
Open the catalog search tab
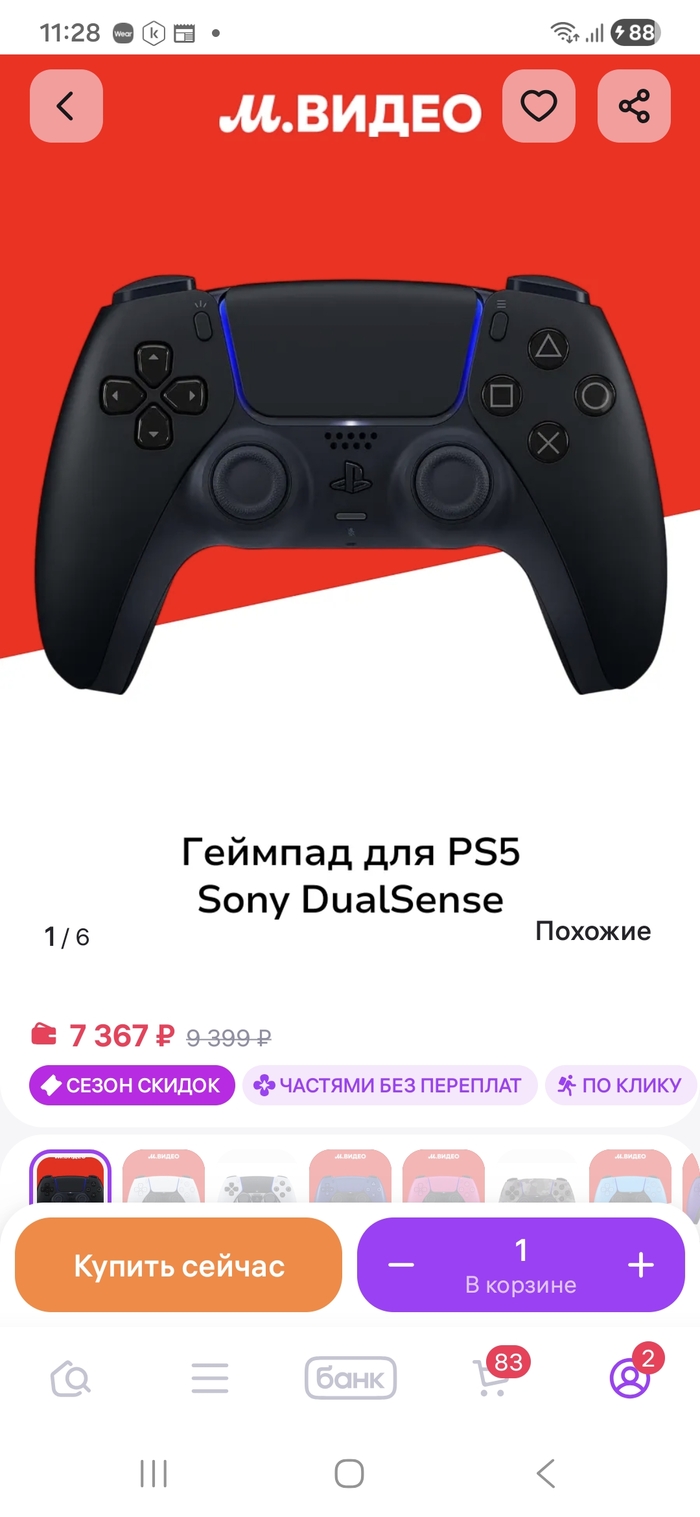(71, 1379)
